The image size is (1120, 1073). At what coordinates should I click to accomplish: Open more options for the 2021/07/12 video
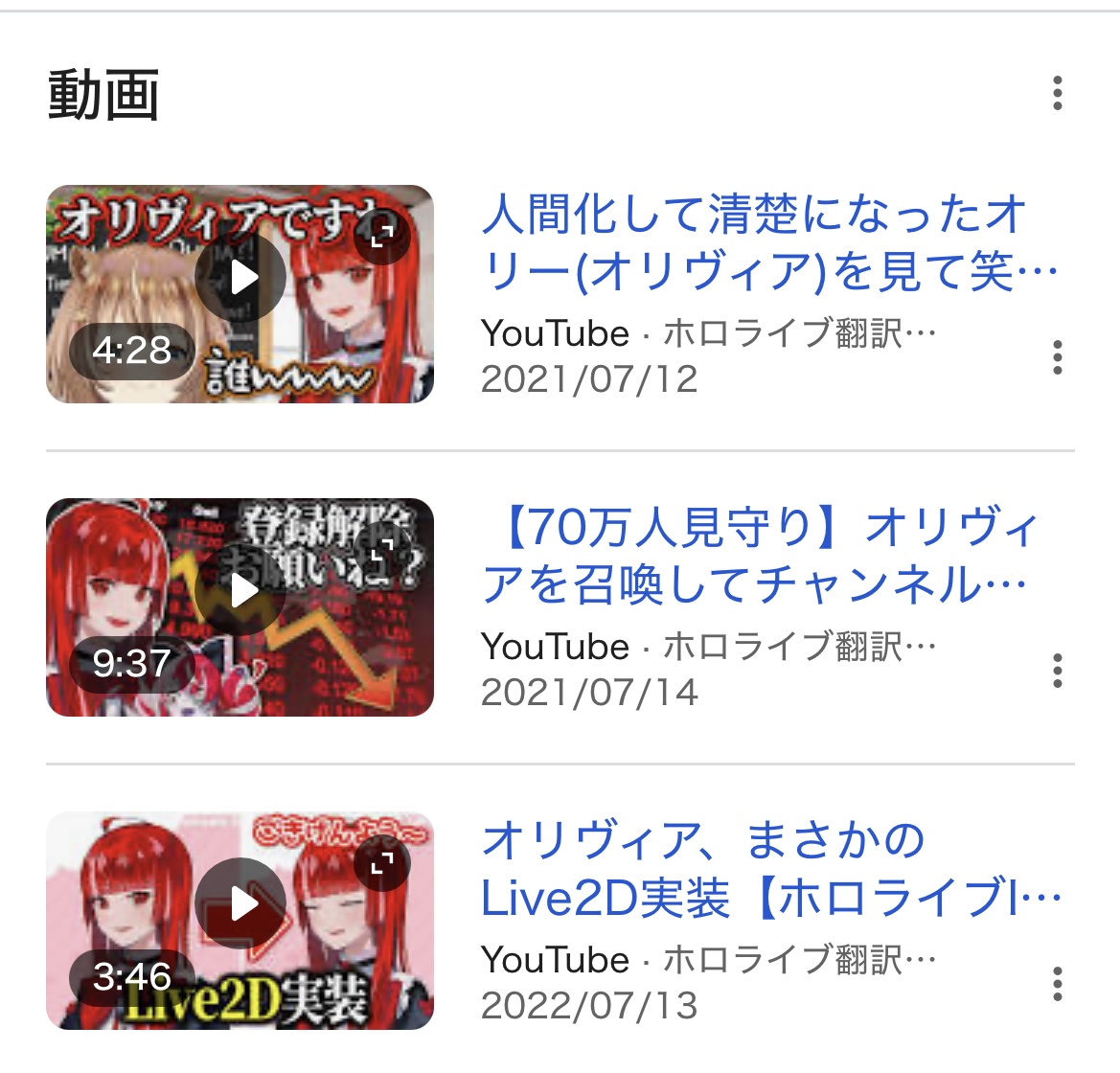pyautogui.click(x=1057, y=357)
